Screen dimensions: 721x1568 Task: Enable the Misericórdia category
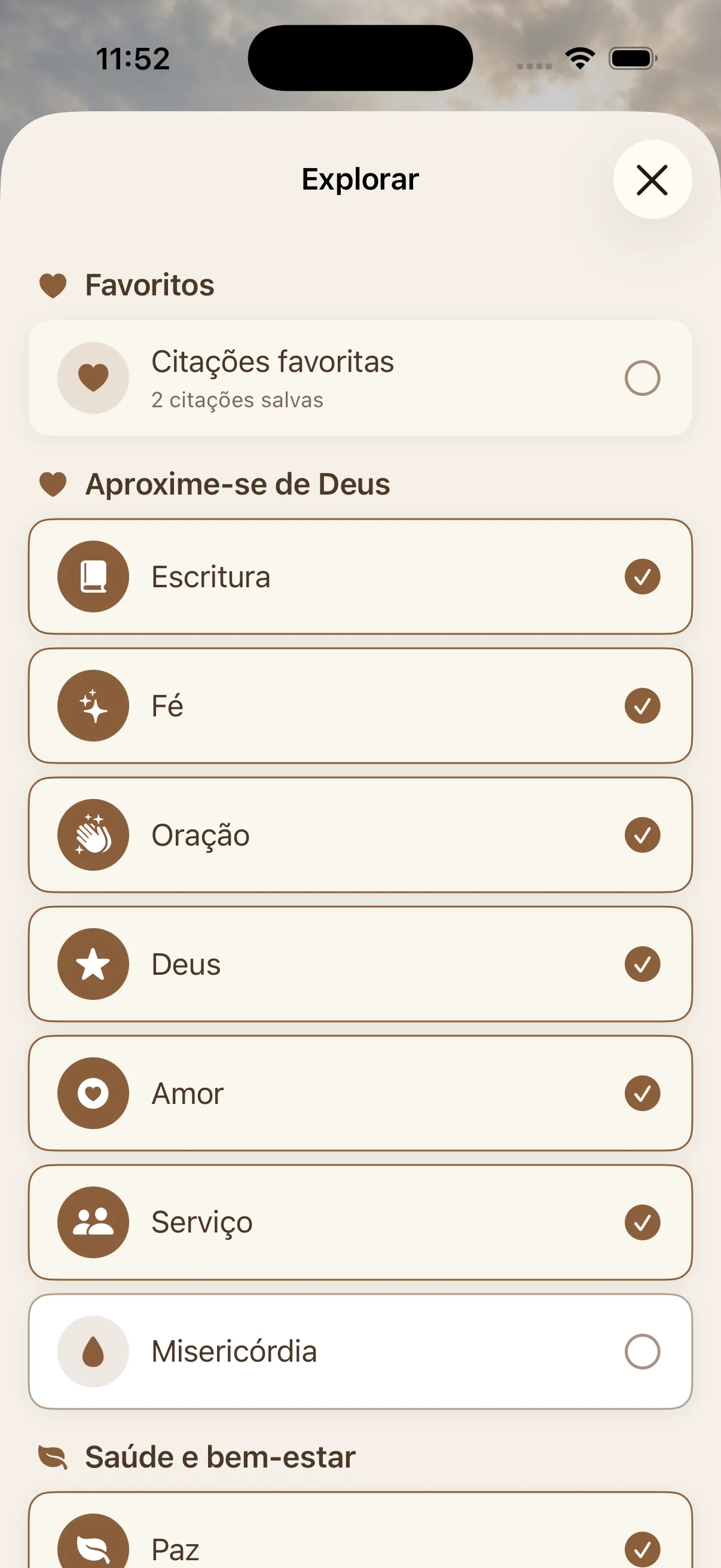642,1351
